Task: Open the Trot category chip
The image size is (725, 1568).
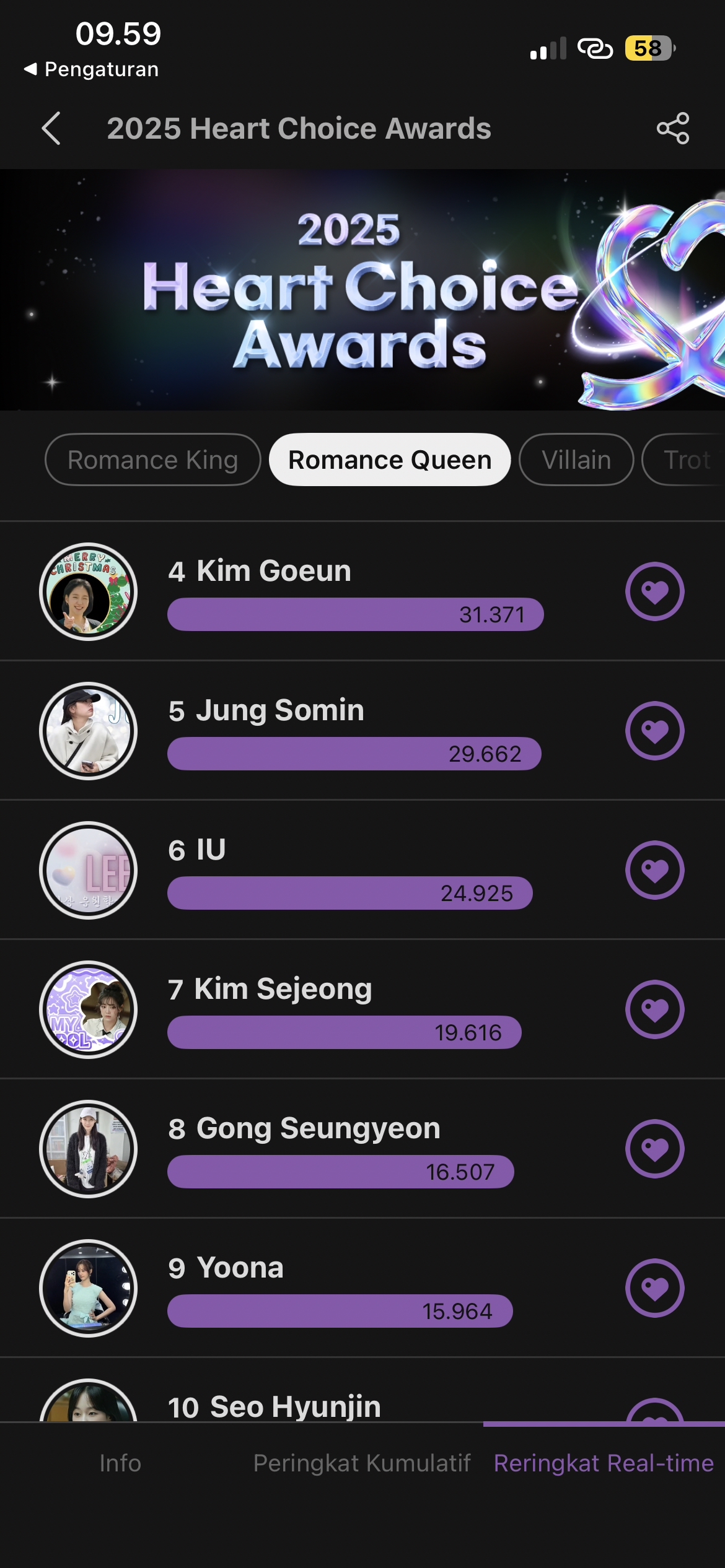Action: 685,460
